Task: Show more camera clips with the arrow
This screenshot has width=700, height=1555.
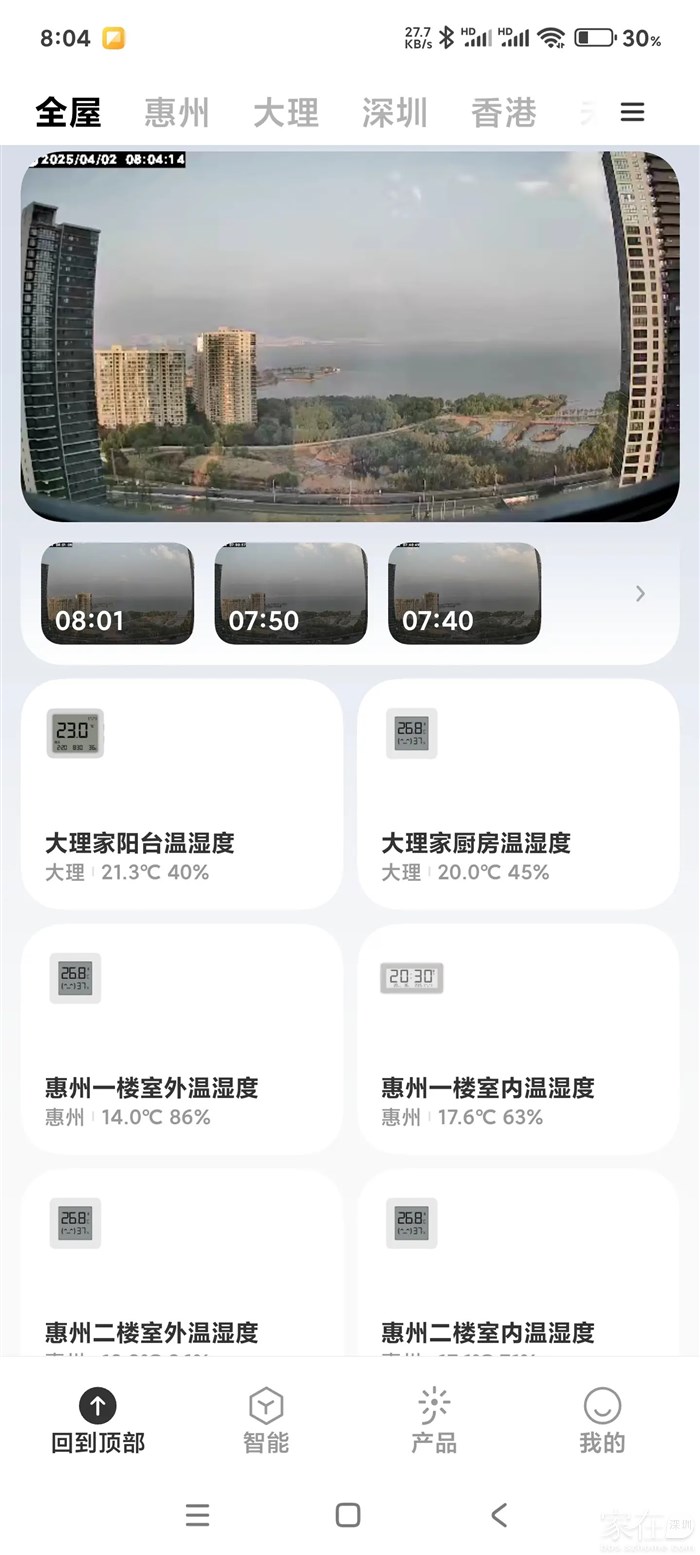Action: click(640, 594)
